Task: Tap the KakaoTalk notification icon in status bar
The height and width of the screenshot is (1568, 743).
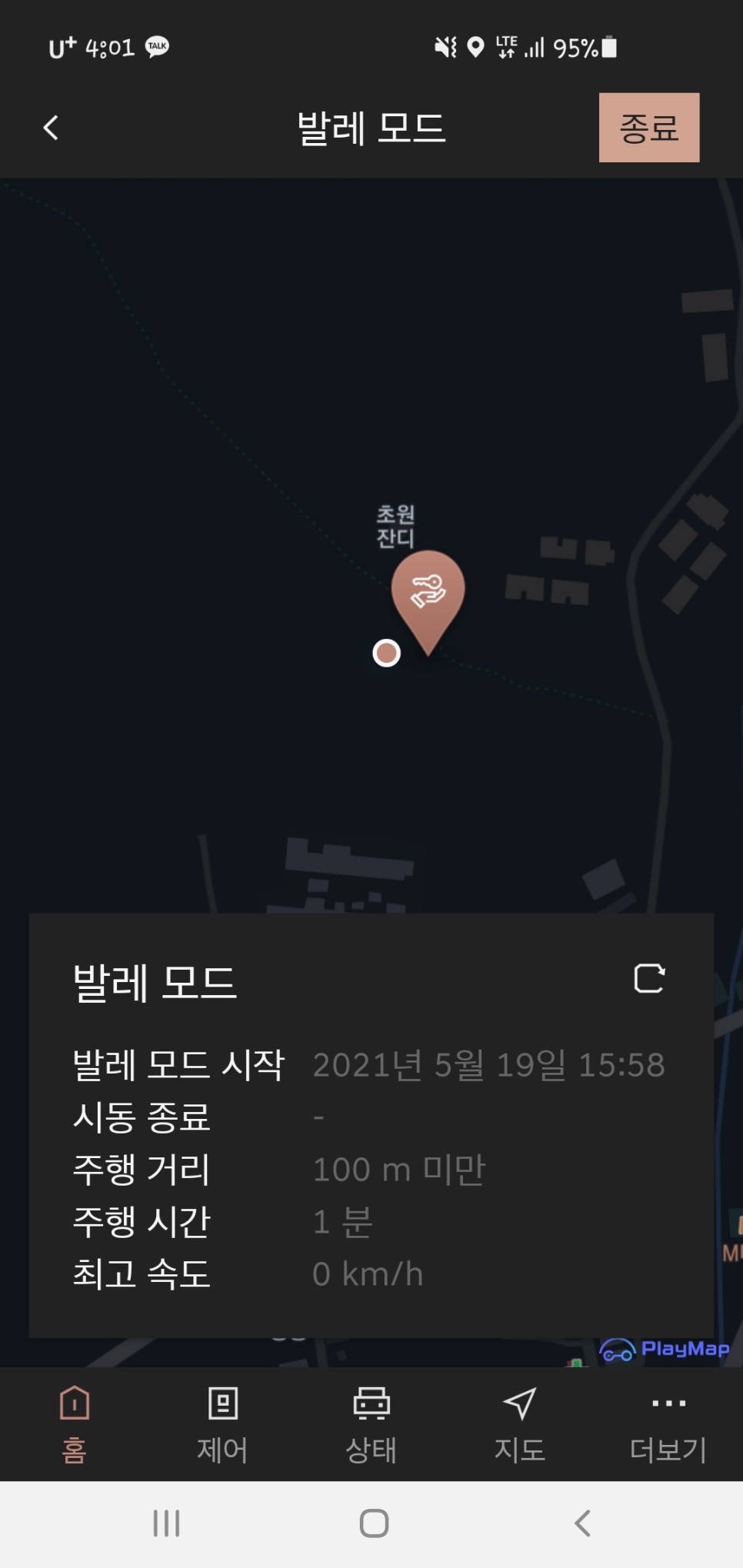Action: coord(157,46)
